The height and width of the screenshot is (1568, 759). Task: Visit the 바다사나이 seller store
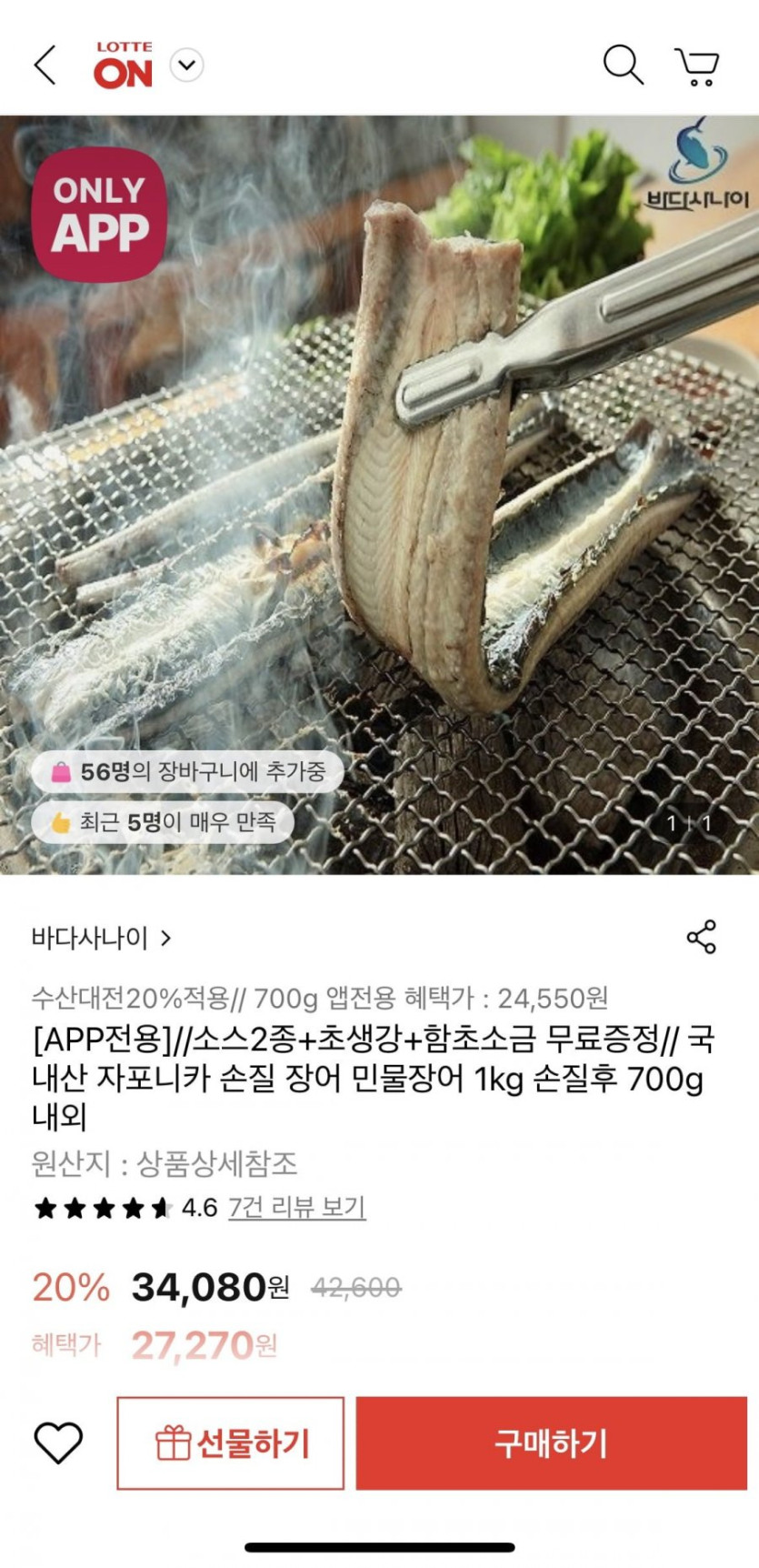coord(101,938)
